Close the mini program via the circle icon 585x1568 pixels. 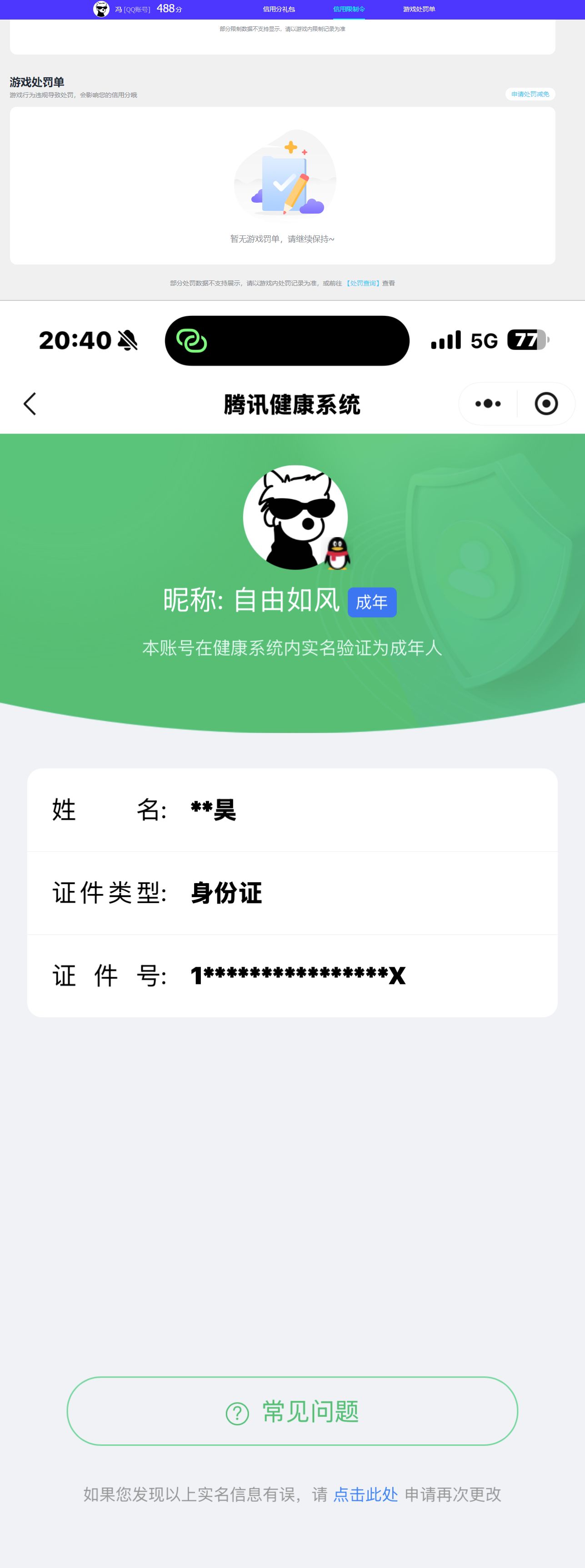(545, 404)
